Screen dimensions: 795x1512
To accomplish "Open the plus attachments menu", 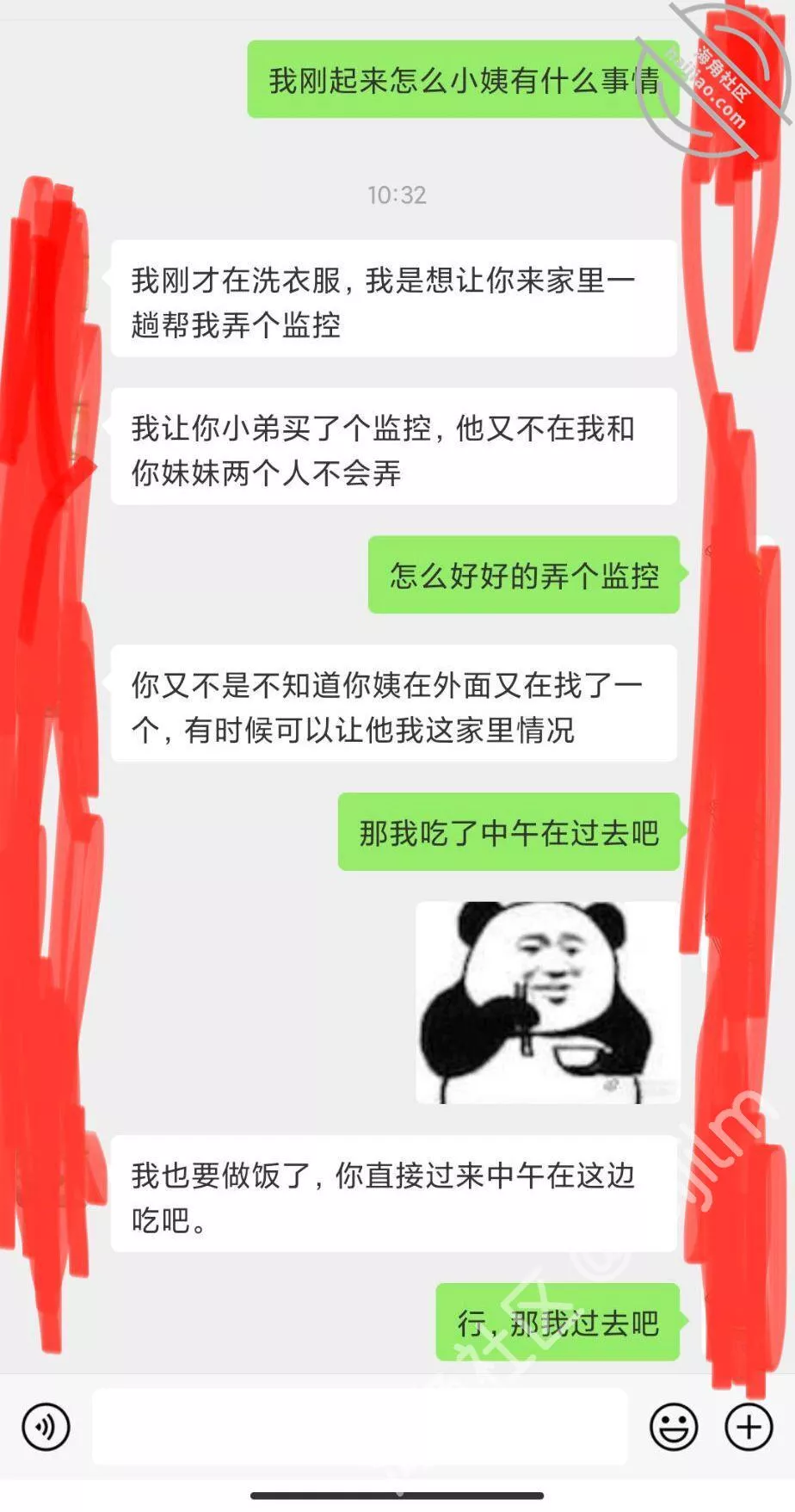I will pos(749,1427).
